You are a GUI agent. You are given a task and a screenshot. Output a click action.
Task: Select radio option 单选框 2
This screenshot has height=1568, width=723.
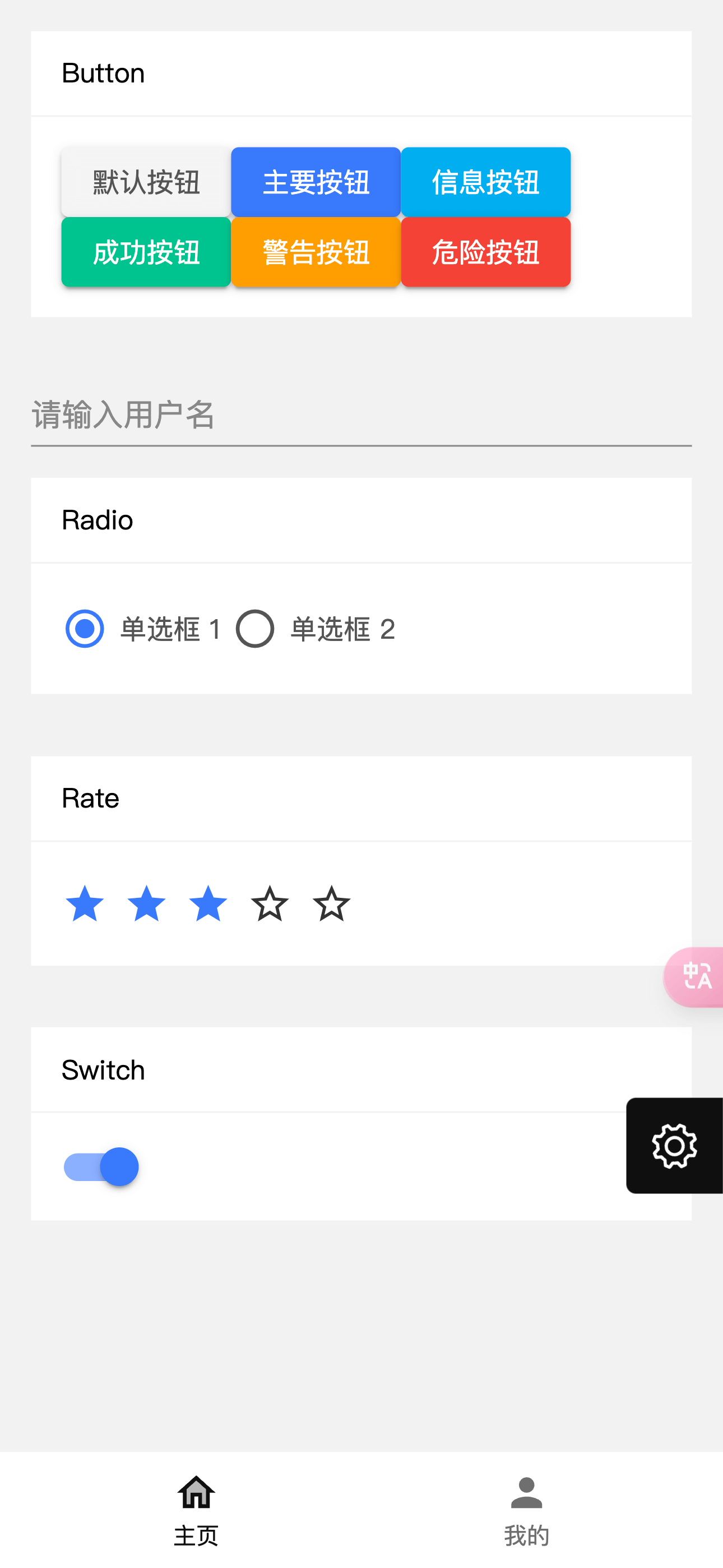pyautogui.click(x=255, y=629)
